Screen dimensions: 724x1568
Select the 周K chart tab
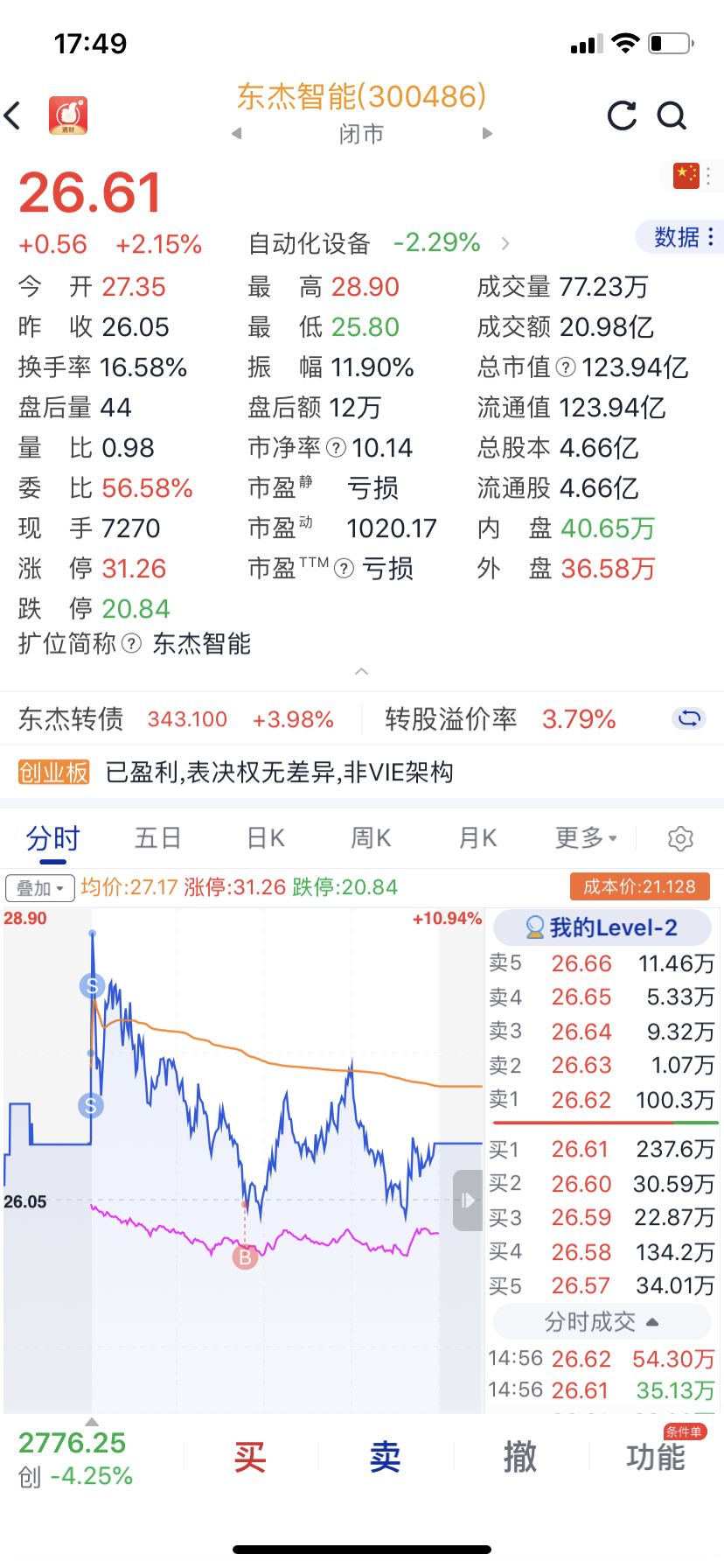[371, 838]
